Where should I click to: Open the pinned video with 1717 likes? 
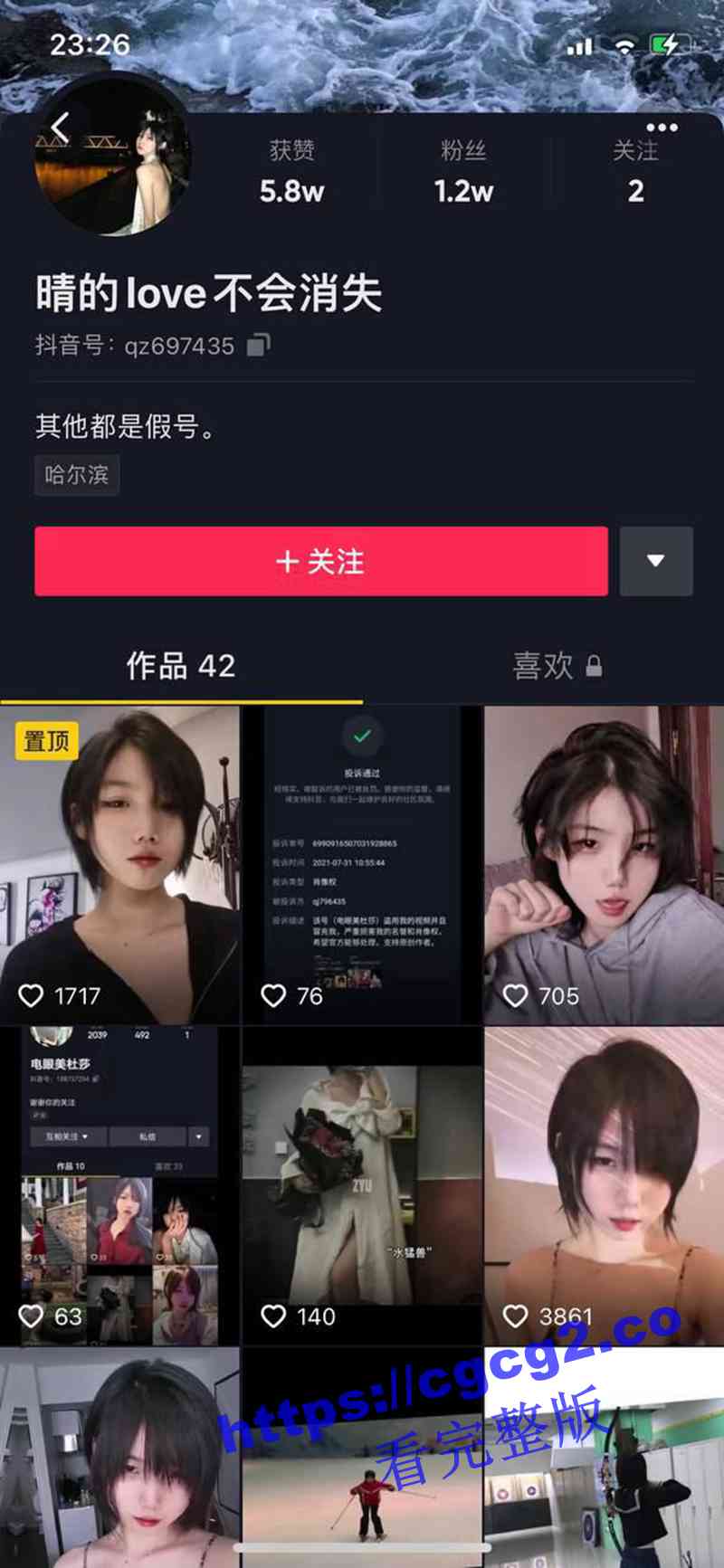[119, 864]
